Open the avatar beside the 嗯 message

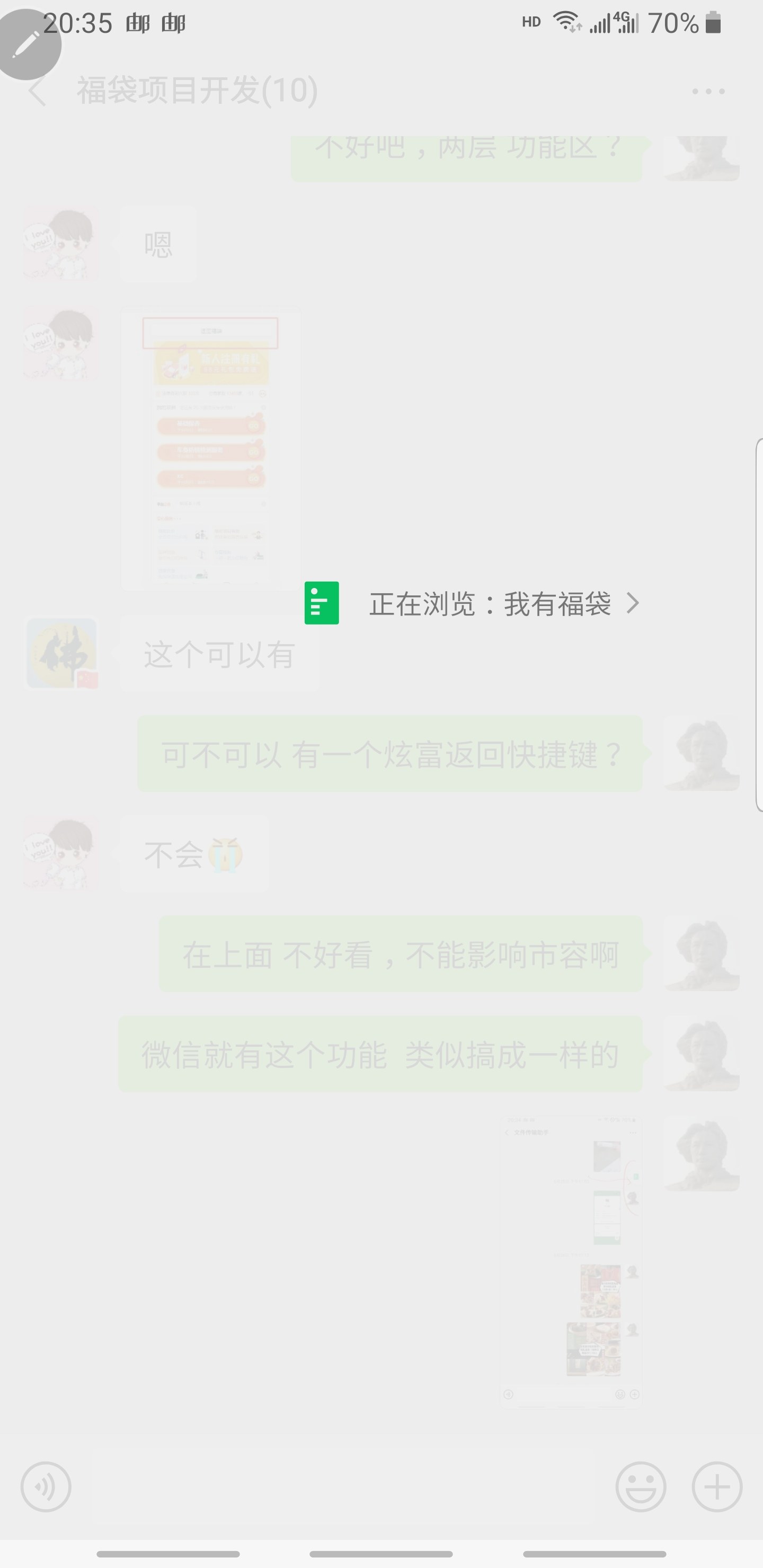pyautogui.click(x=61, y=244)
